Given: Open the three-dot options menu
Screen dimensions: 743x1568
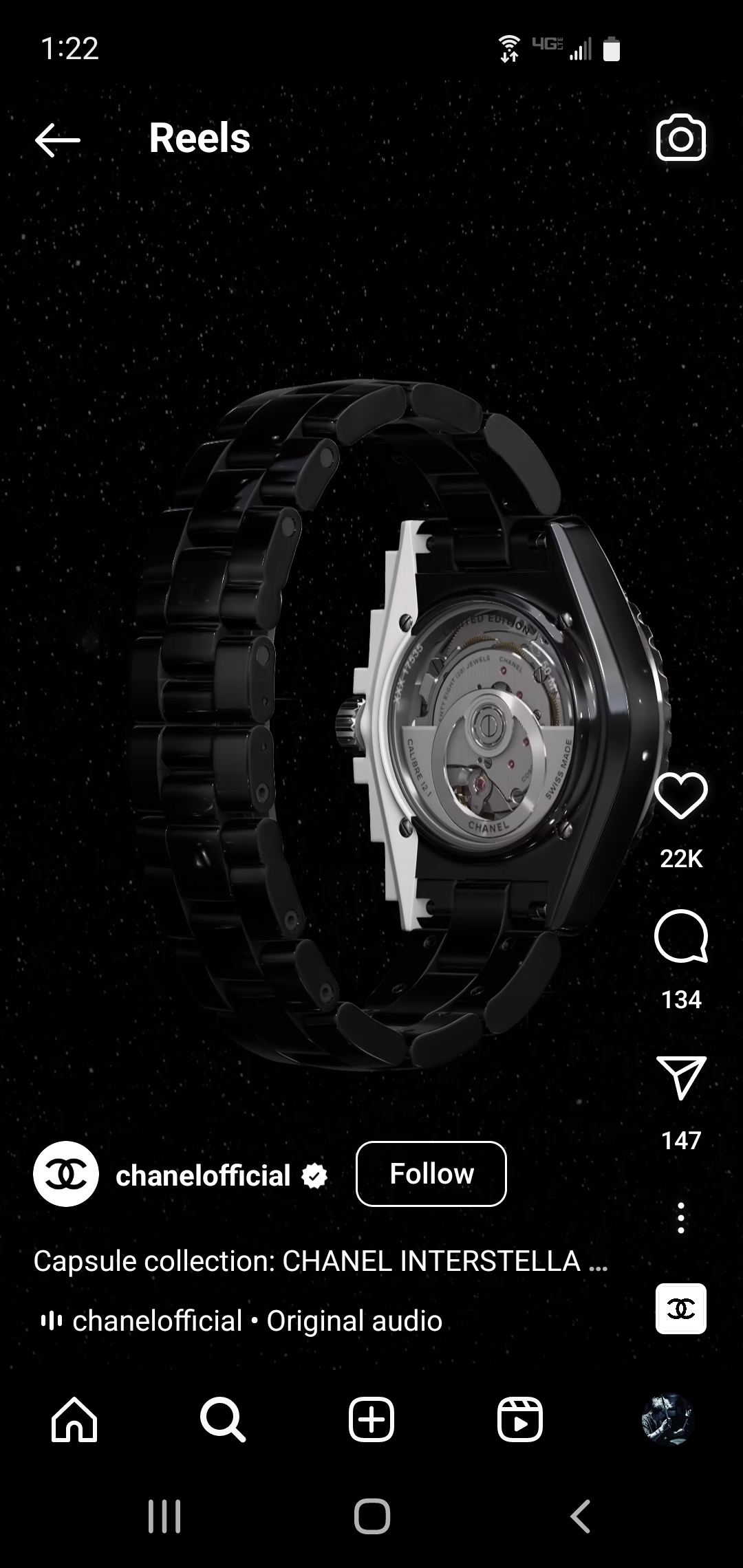Looking at the screenshot, I should click(x=680, y=1218).
